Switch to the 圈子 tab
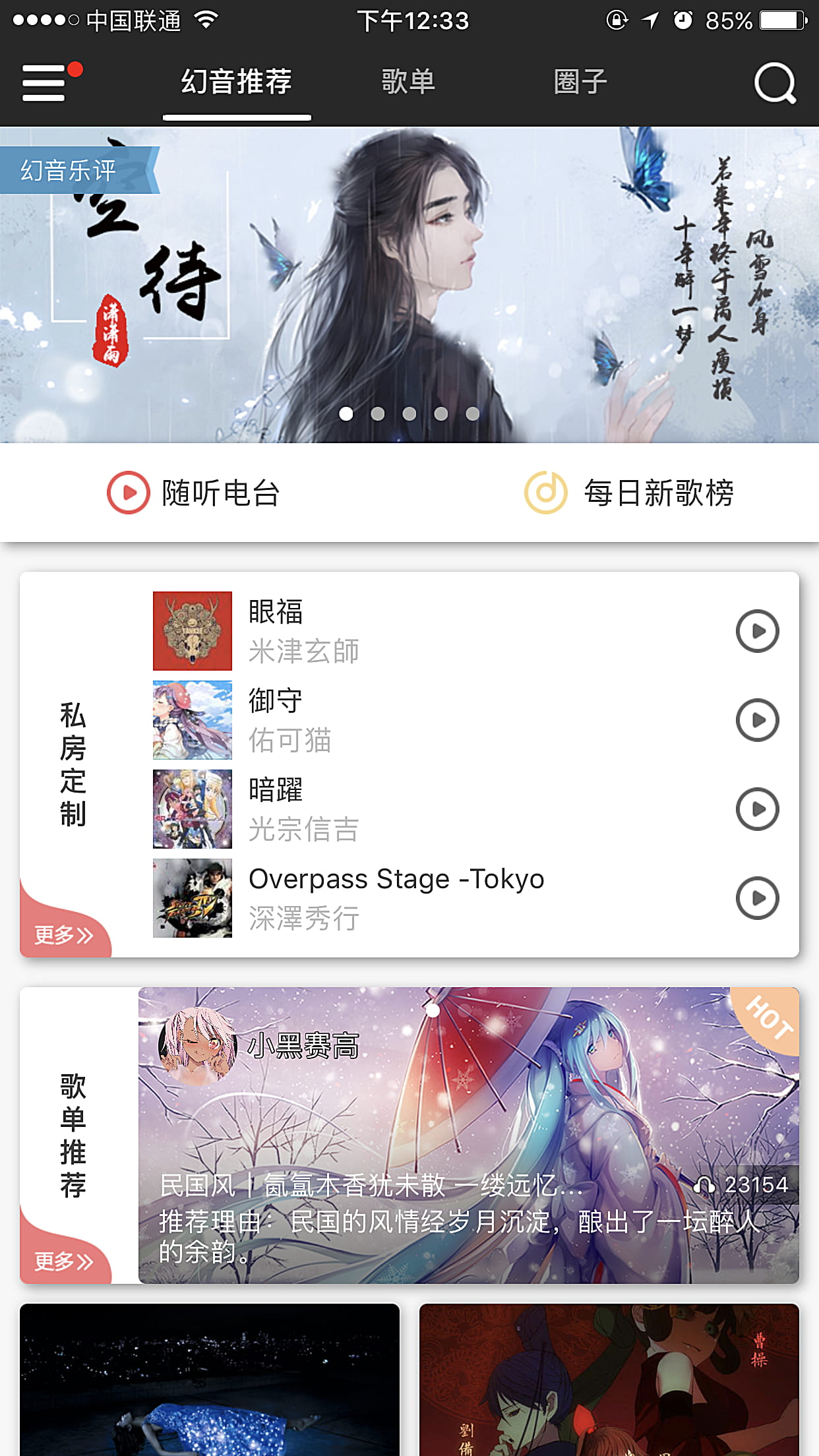The height and width of the screenshot is (1456, 819). (x=580, y=82)
